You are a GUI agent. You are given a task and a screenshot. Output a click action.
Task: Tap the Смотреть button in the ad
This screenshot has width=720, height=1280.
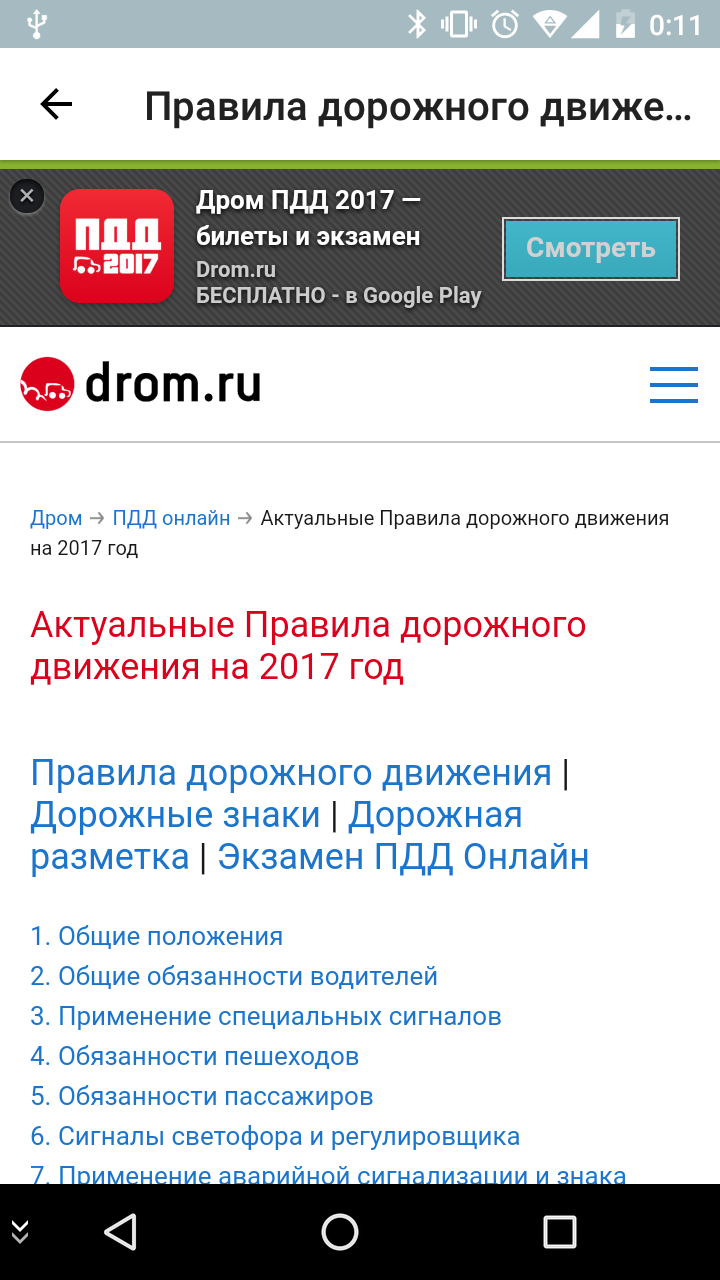pyautogui.click(x=590, y=248)
